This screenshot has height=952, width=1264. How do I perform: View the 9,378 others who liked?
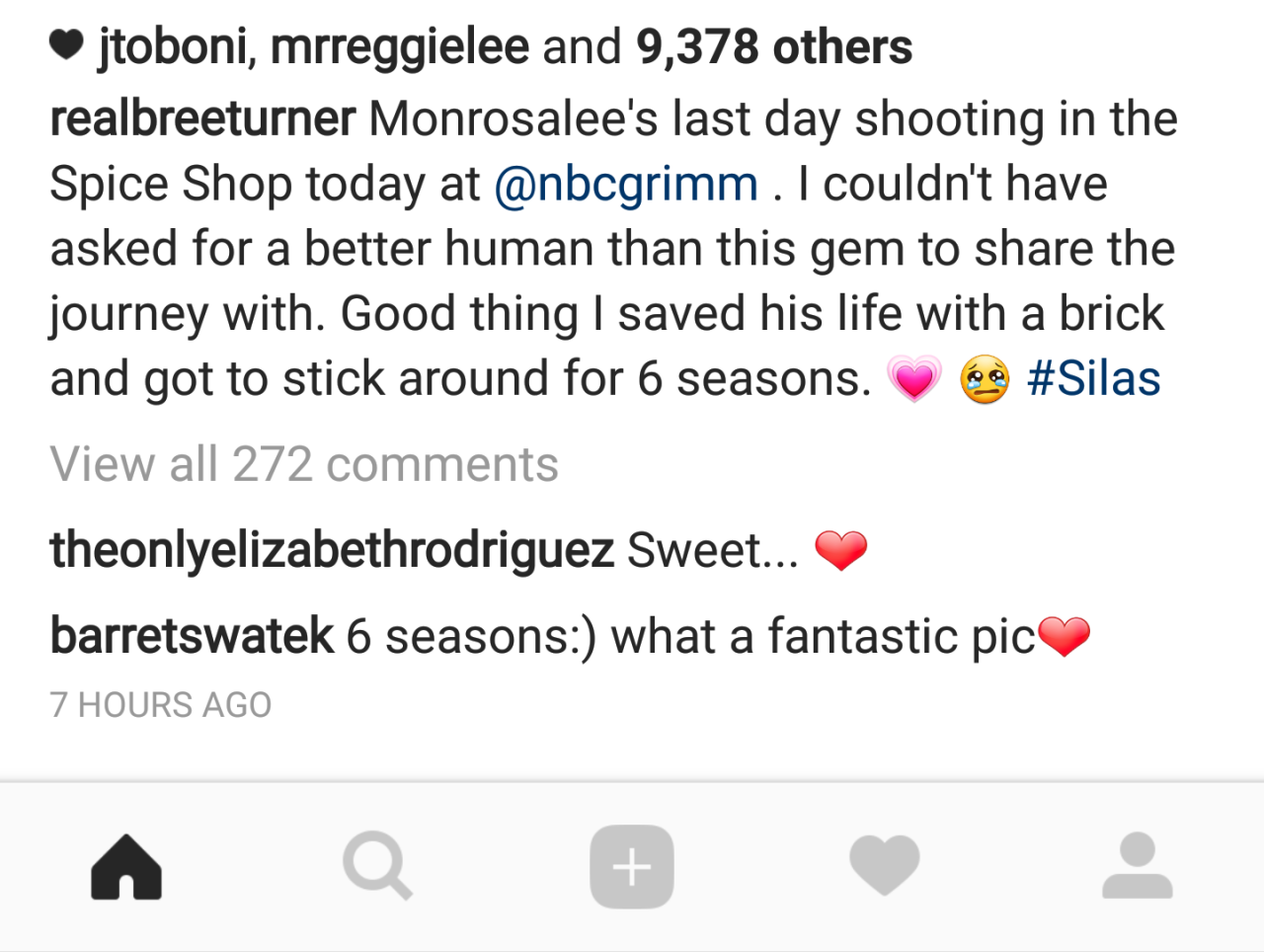774,47
